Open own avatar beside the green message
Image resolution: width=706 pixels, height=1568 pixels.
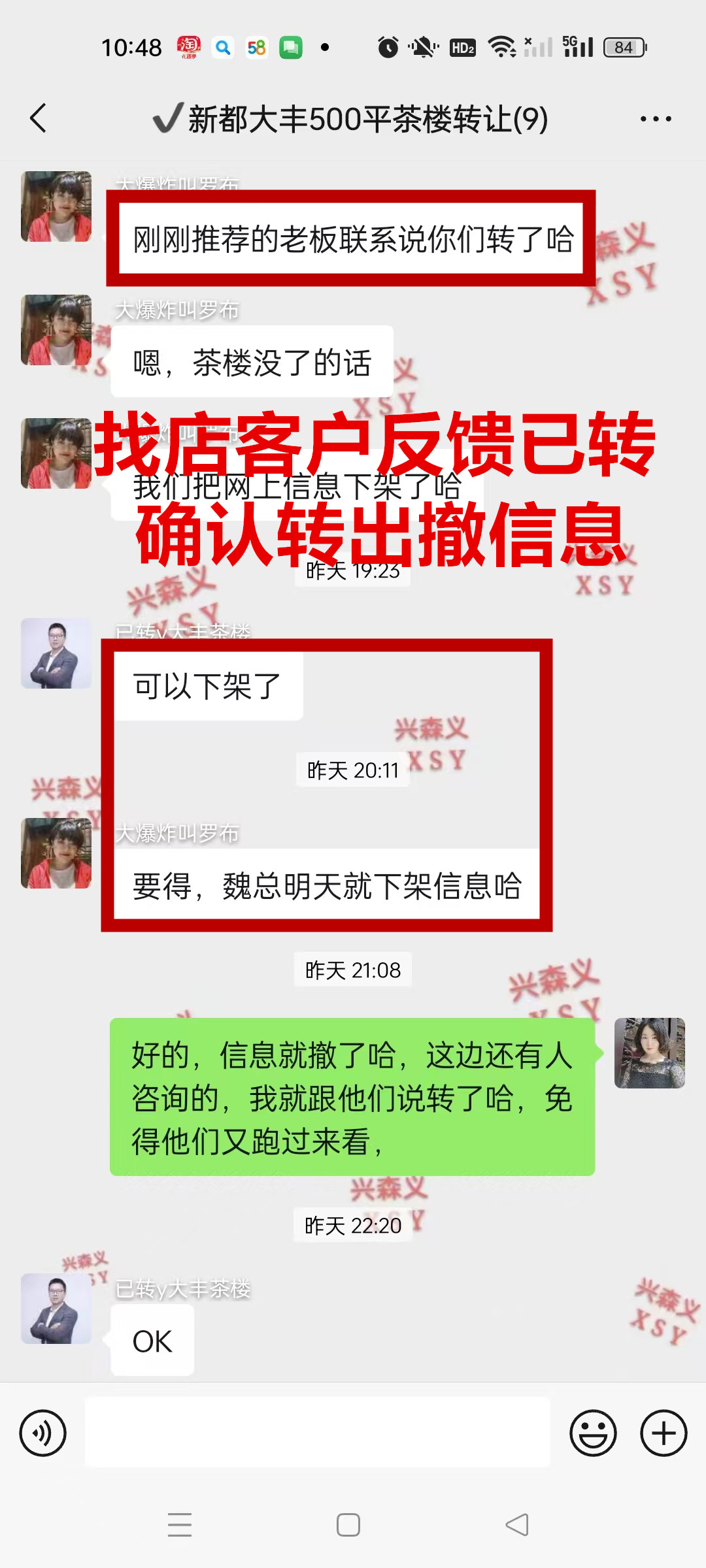point(649,1053)
